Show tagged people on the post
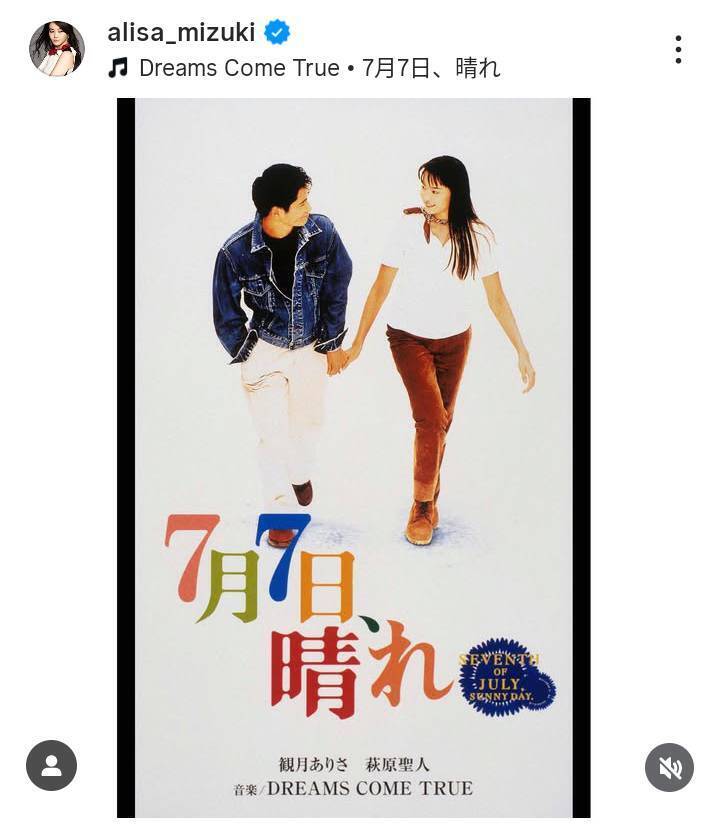 click(51, 765)
